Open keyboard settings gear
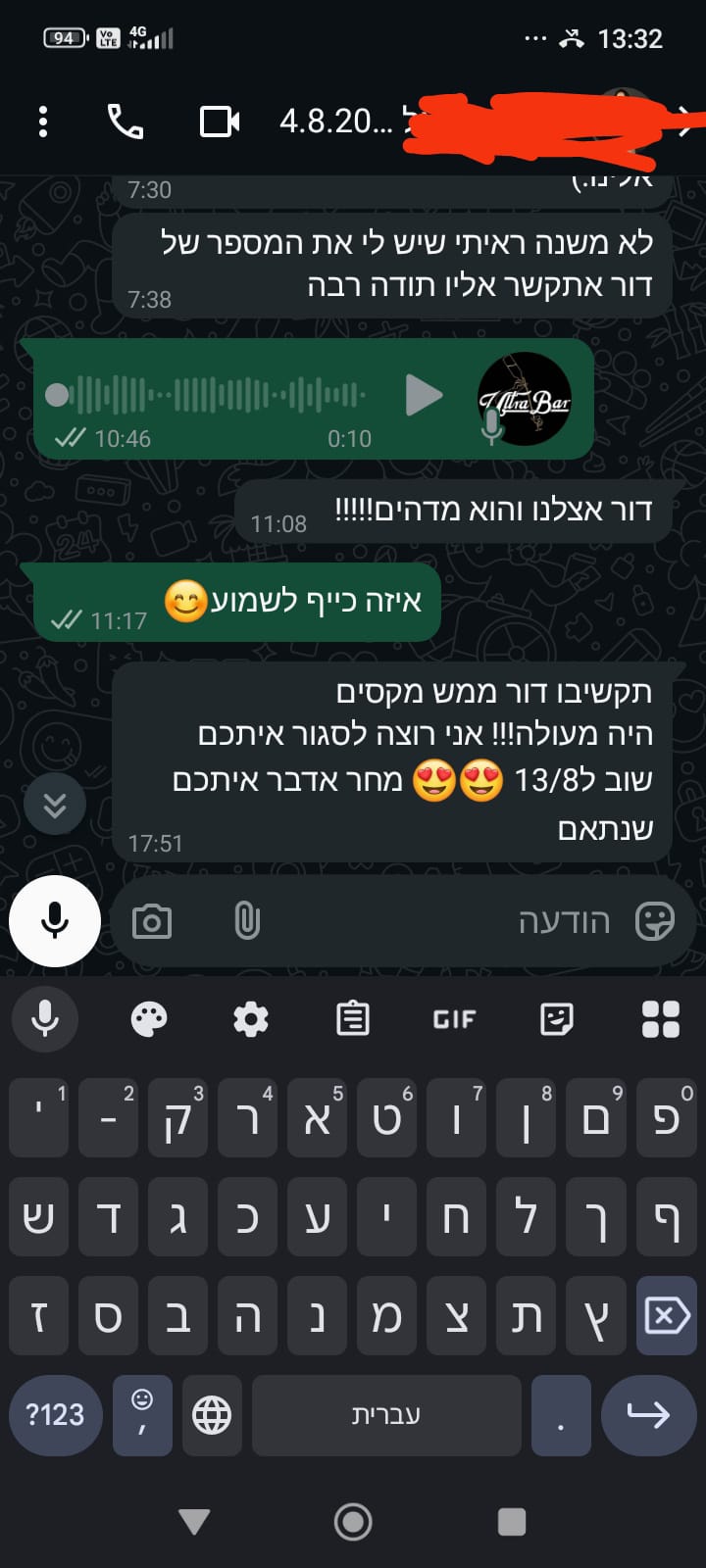706x1568 pixels. 251,1019
